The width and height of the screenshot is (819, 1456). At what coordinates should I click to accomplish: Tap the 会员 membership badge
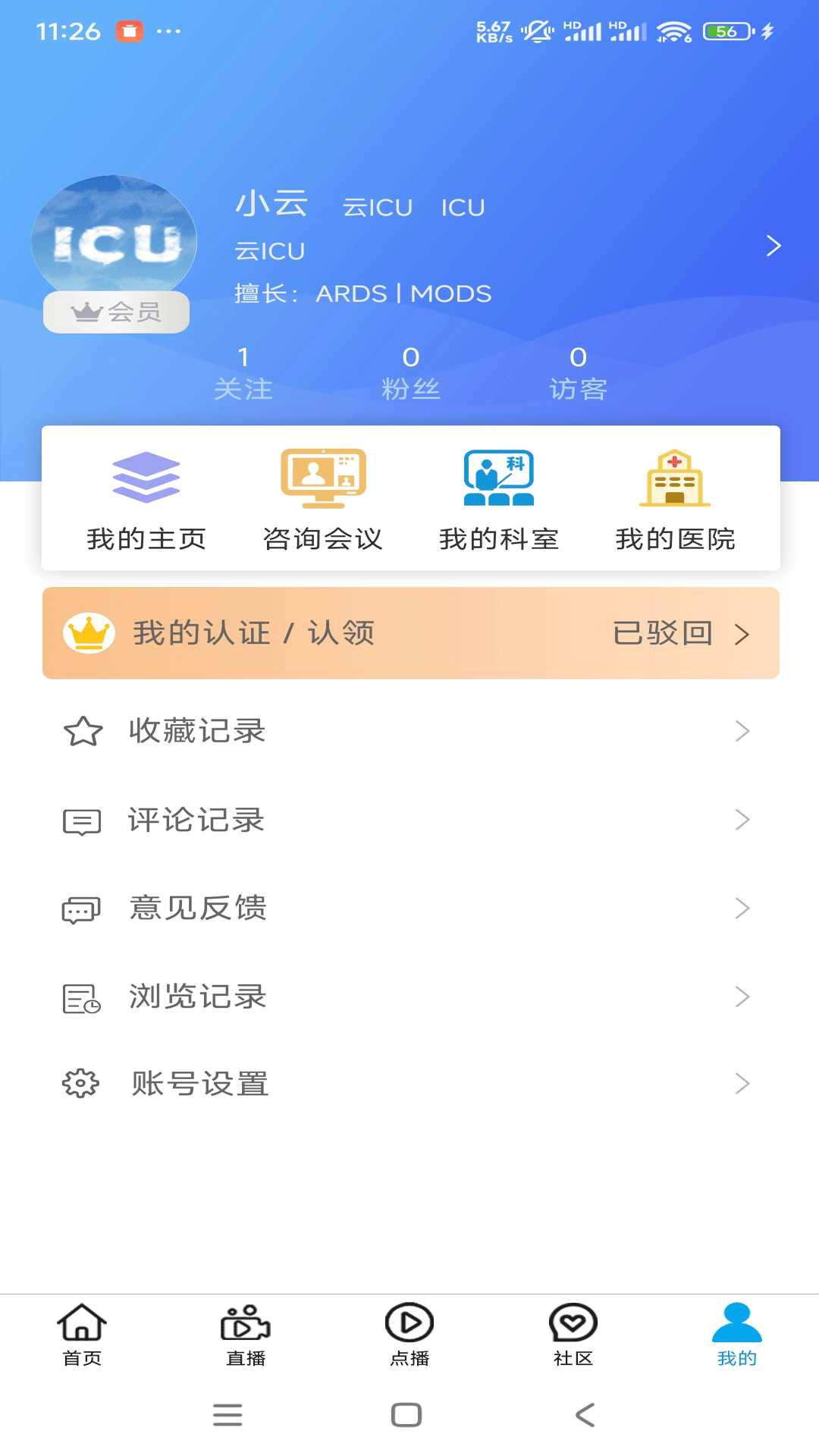click(115, 311)
